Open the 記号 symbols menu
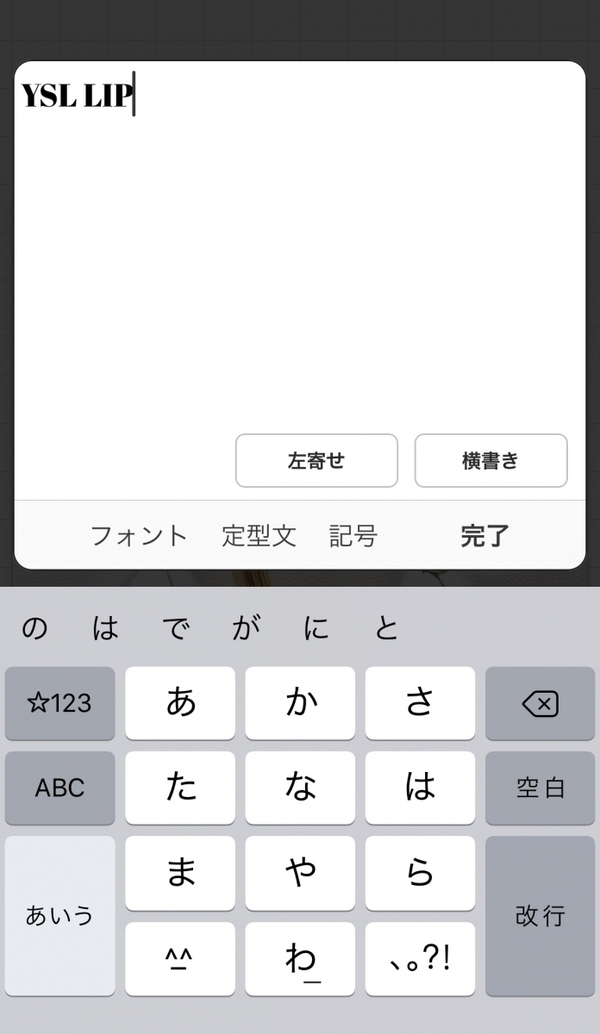 point(353,536)
